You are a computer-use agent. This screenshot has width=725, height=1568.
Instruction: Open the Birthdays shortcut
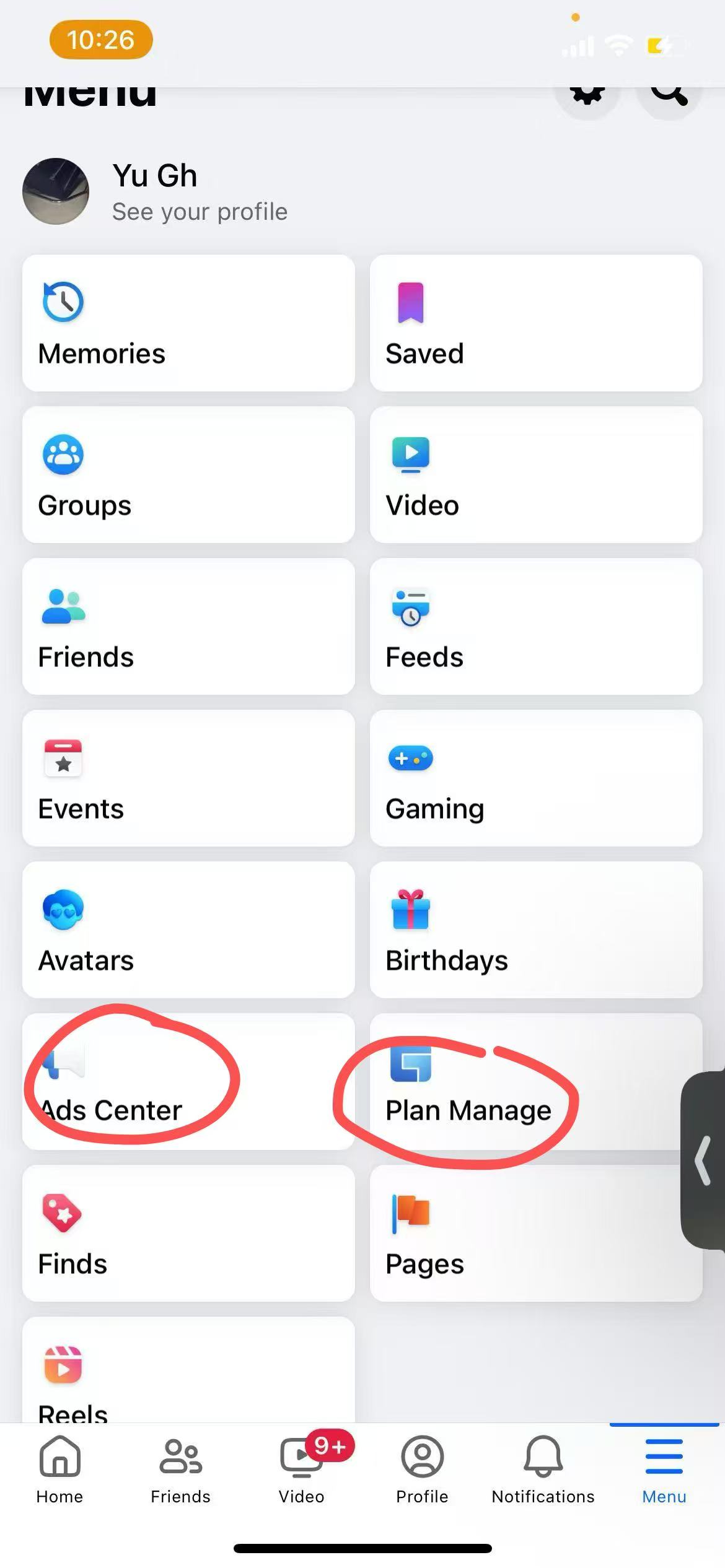535,930
